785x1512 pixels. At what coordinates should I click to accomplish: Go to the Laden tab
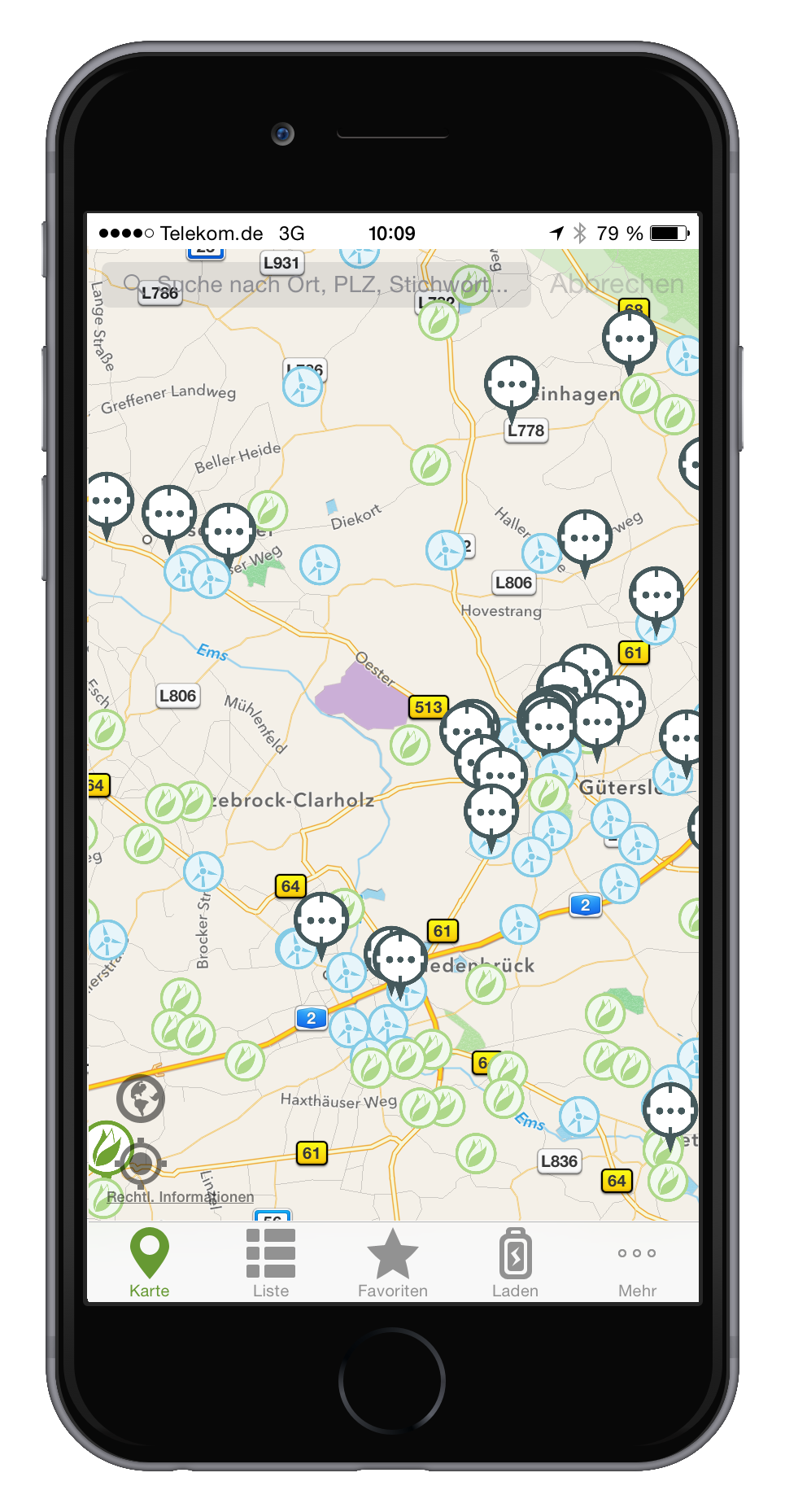point(515,1263)
